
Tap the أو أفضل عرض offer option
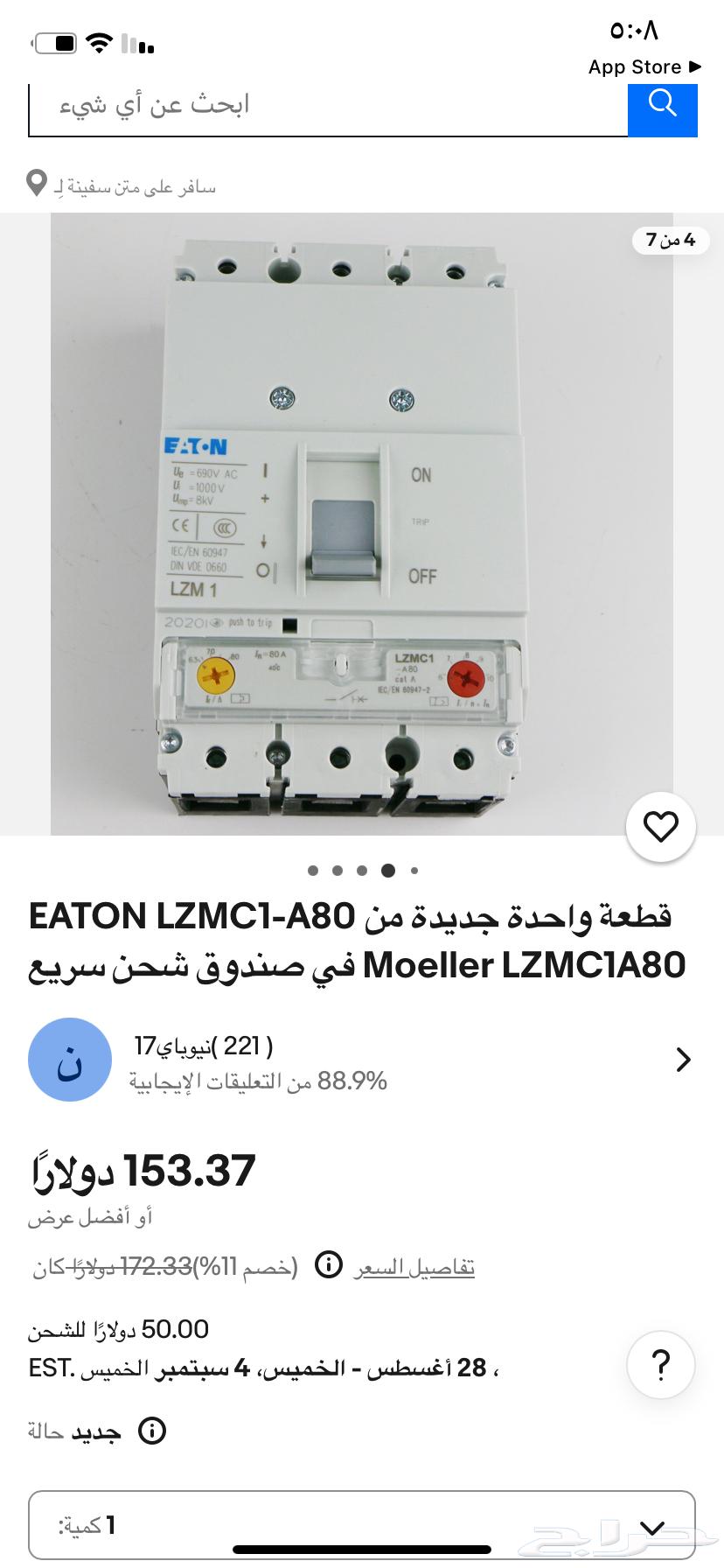click(x=91, y=1216)
